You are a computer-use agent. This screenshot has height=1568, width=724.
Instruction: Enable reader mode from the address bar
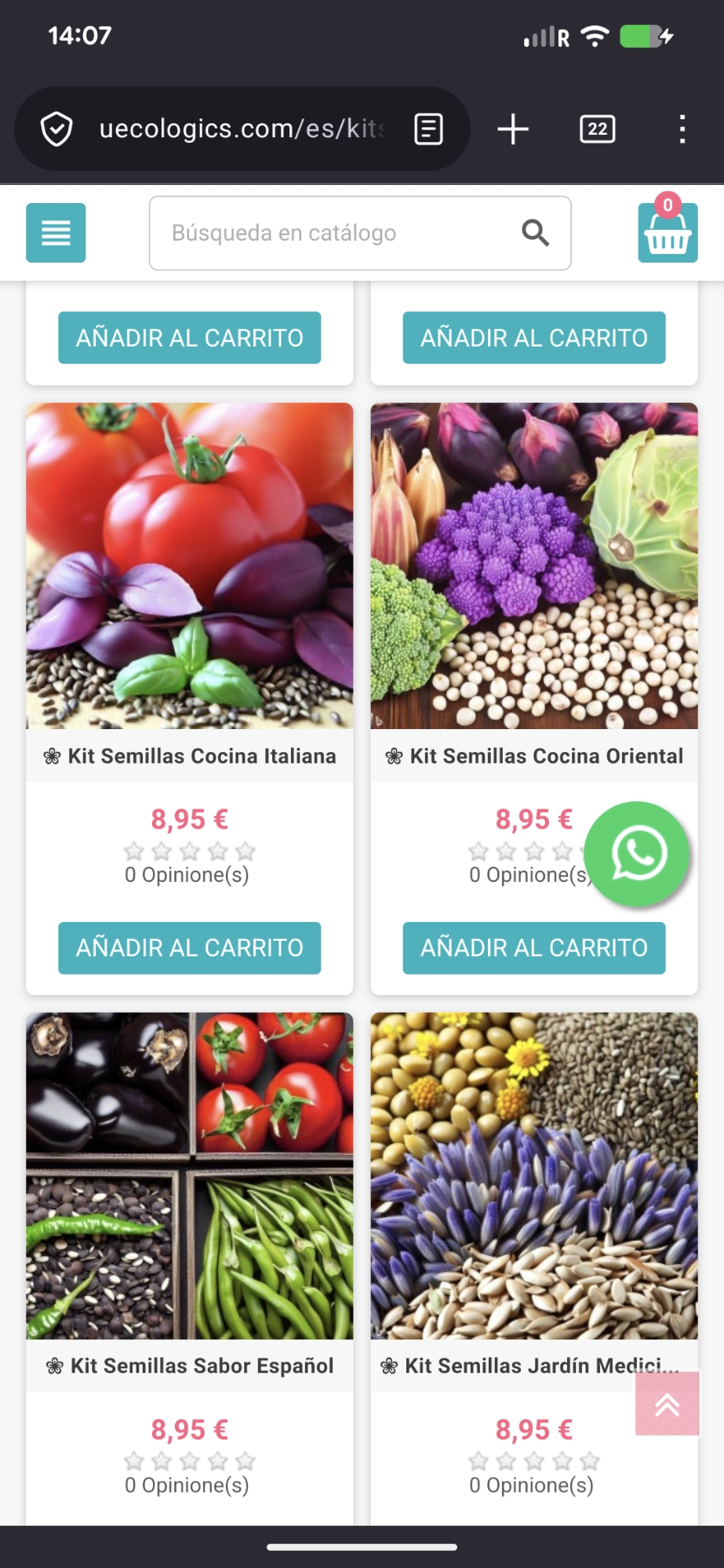tap(428, 129)
